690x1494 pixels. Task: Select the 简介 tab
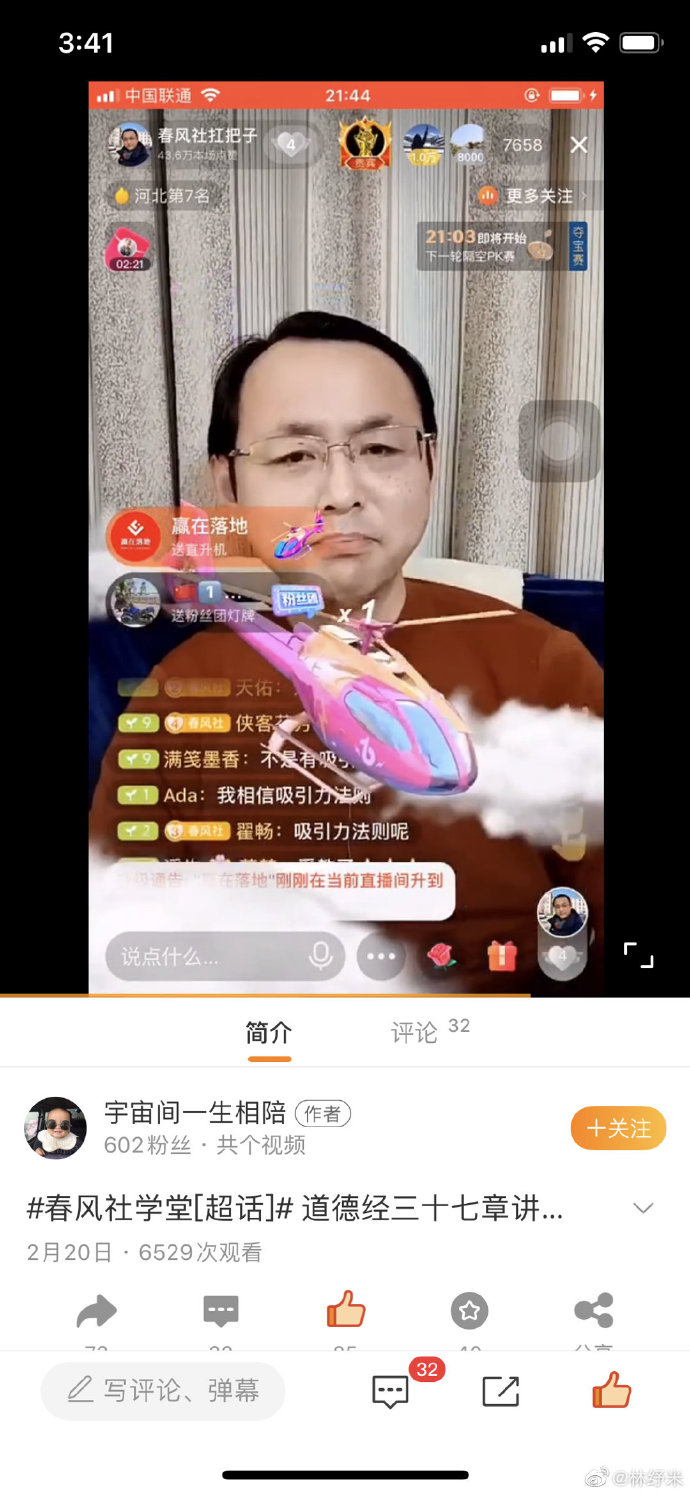coord(269,1032)
